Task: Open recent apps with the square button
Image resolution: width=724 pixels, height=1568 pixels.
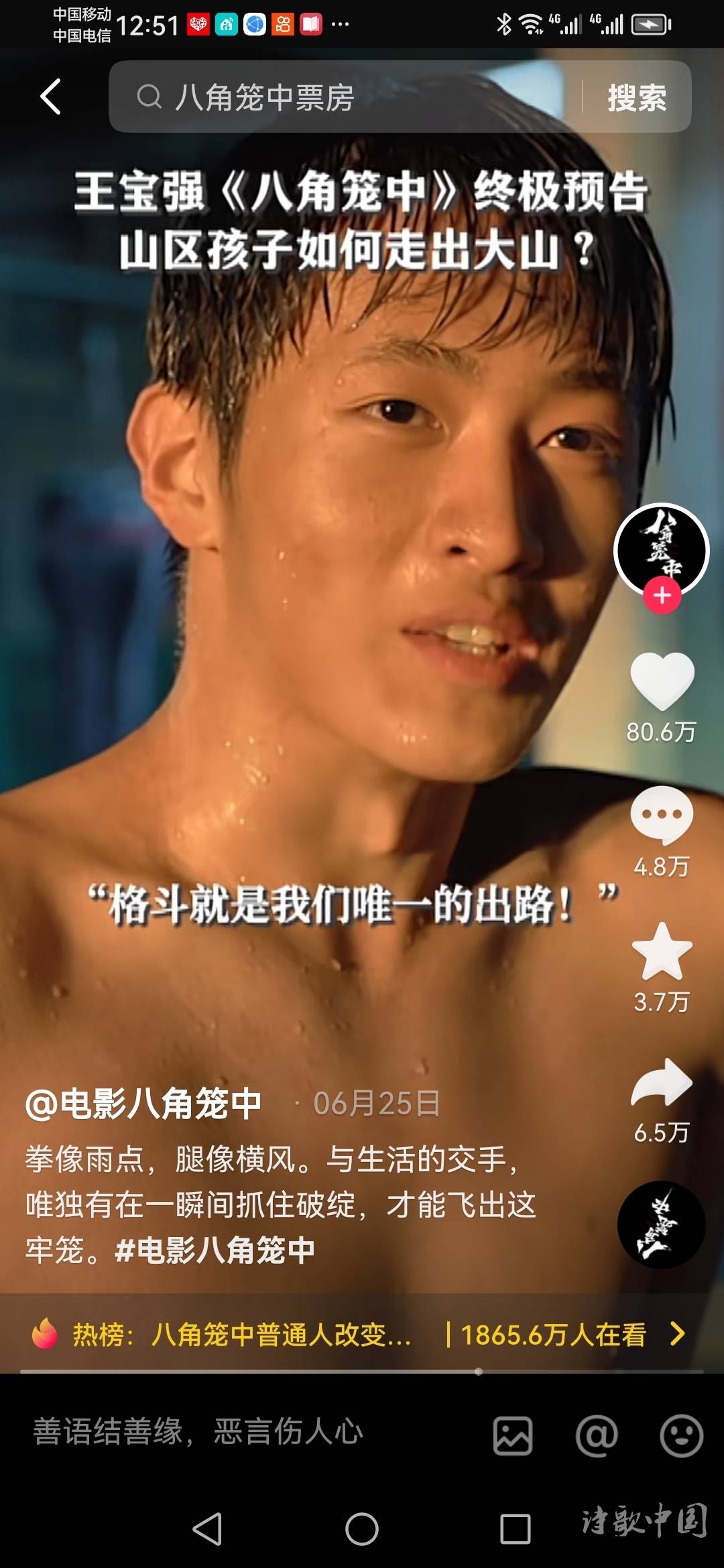Action: [515, 1529]
